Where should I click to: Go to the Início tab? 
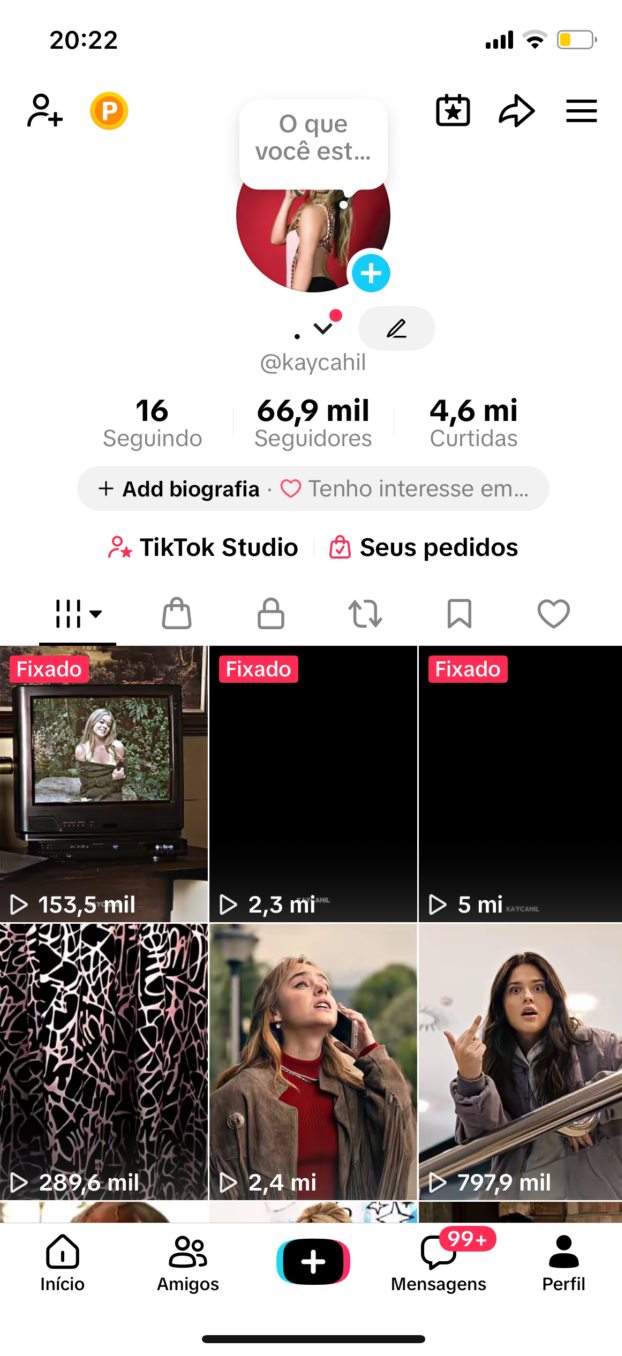point(63,1262)
